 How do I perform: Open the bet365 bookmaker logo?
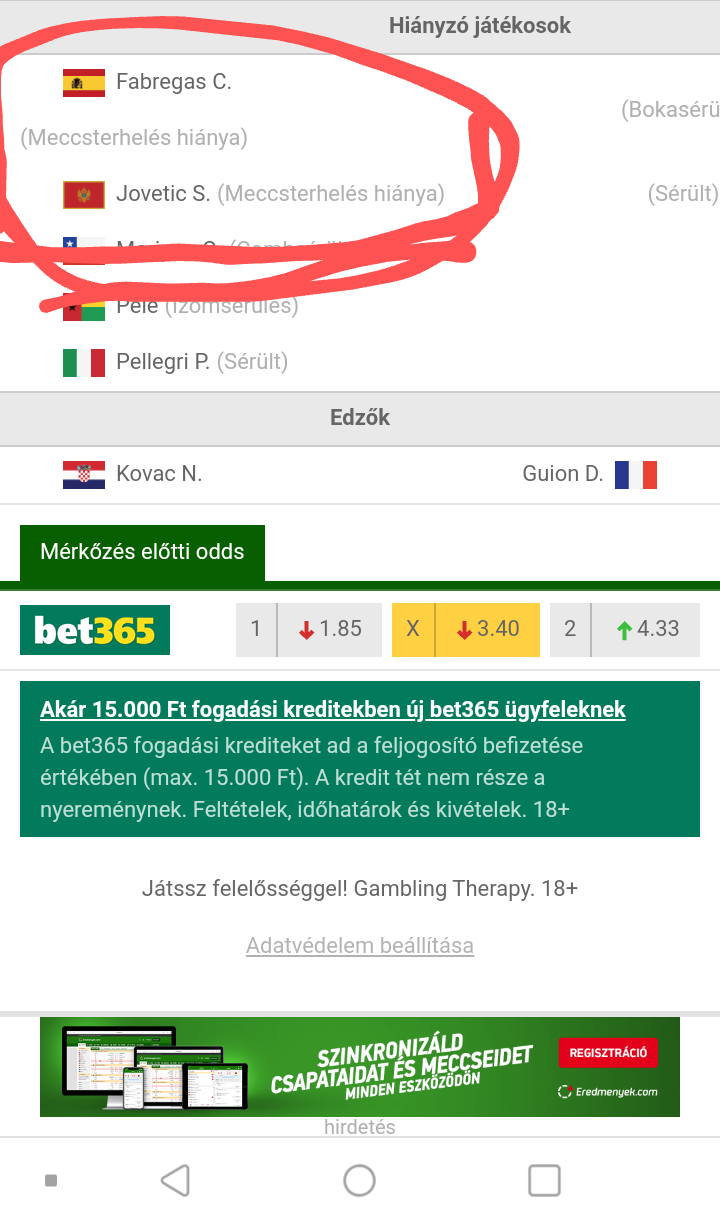pos(95,630)
